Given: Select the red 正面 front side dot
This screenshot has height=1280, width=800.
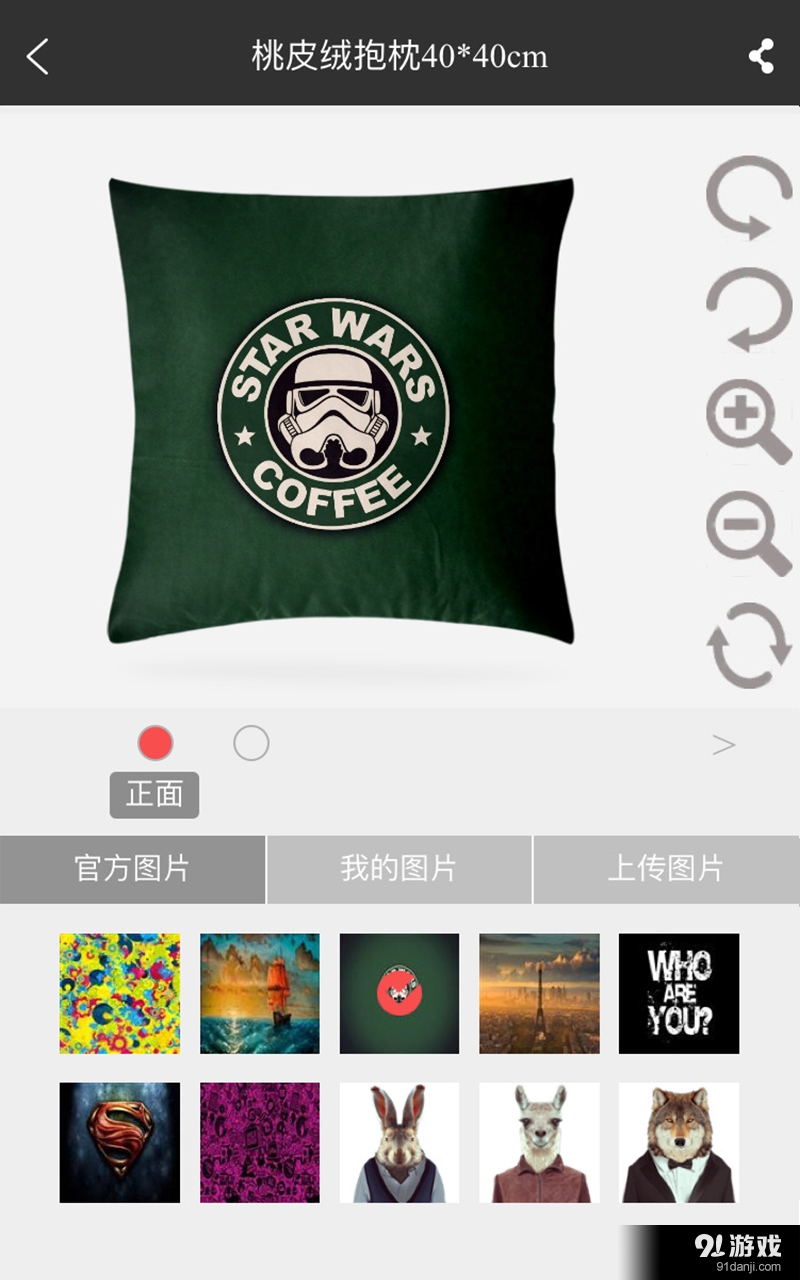Looking at the screenshot, I should (155, 743).
